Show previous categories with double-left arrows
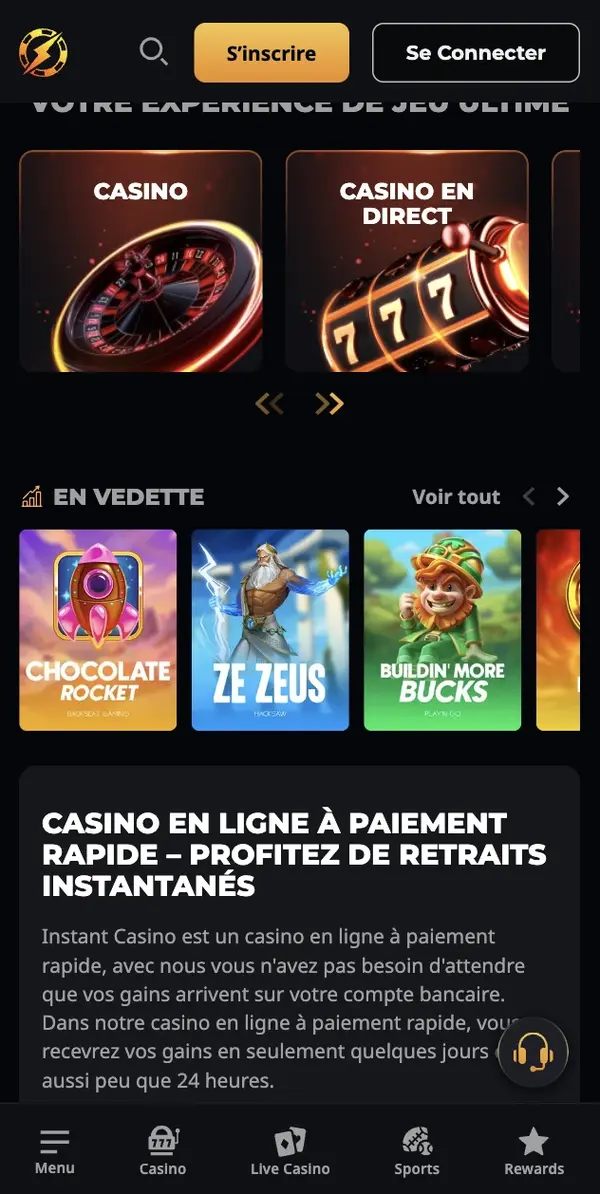600x1194 pixels. click(270, 404)
